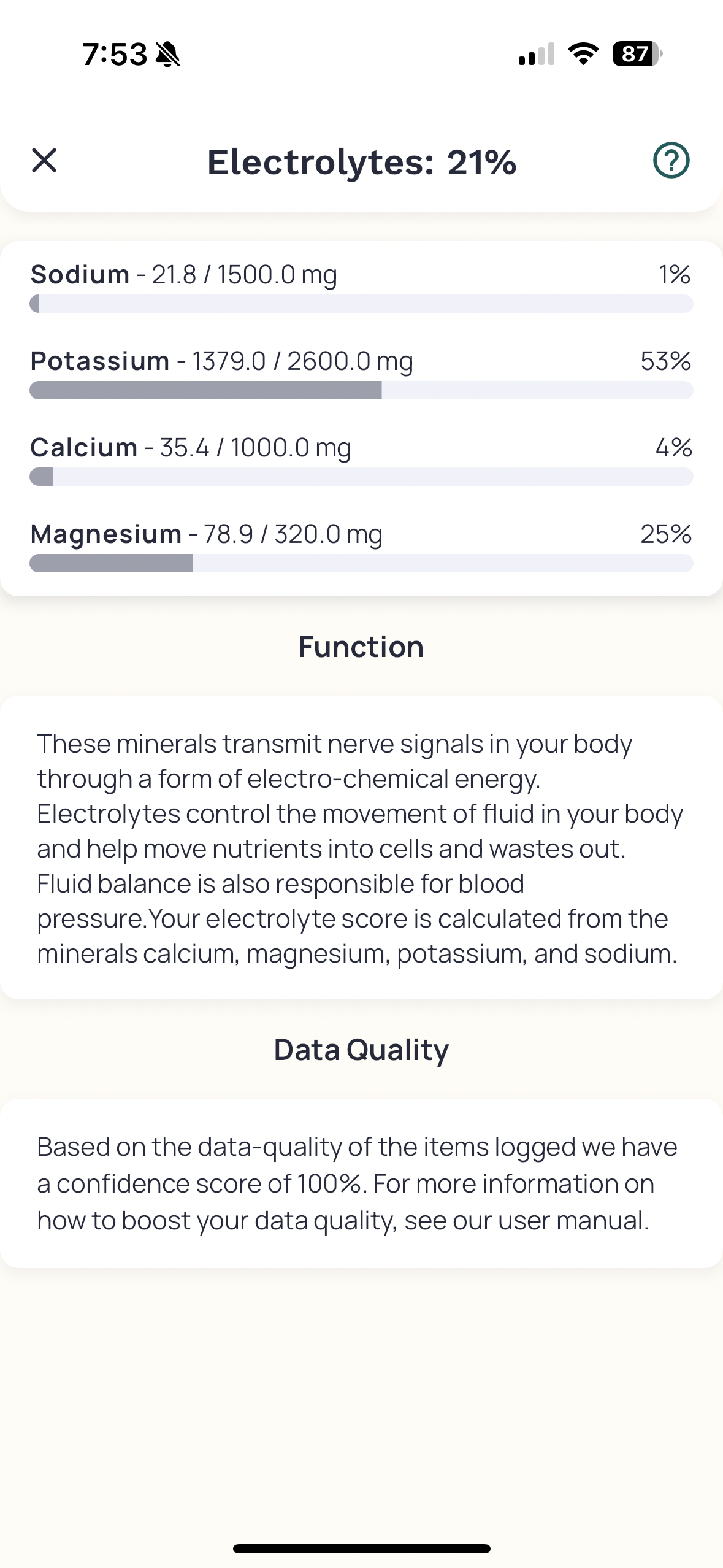723x1568 pixels.
Task: Tap the Magnesium progress bar
Action: (x=361, y=563)
